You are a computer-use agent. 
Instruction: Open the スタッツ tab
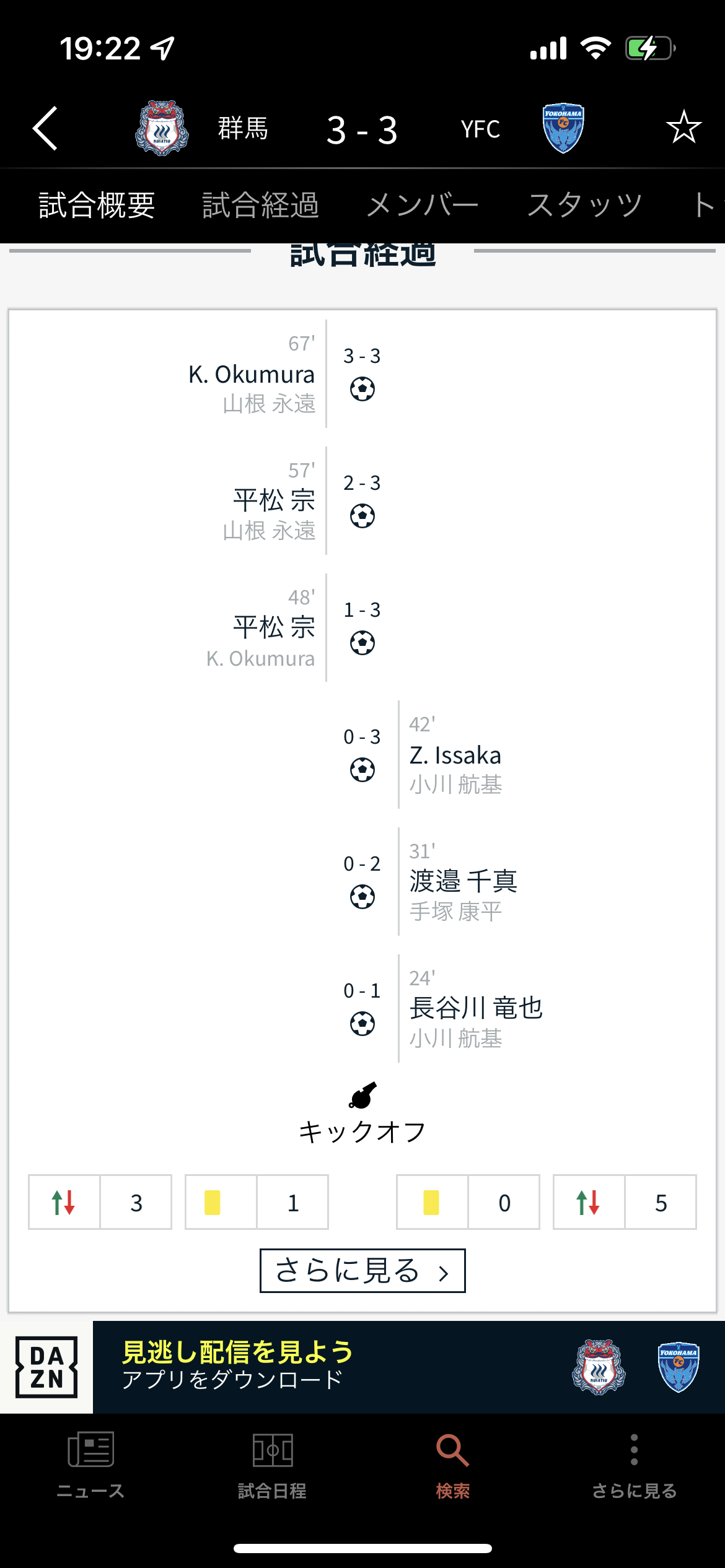[584, 206]
